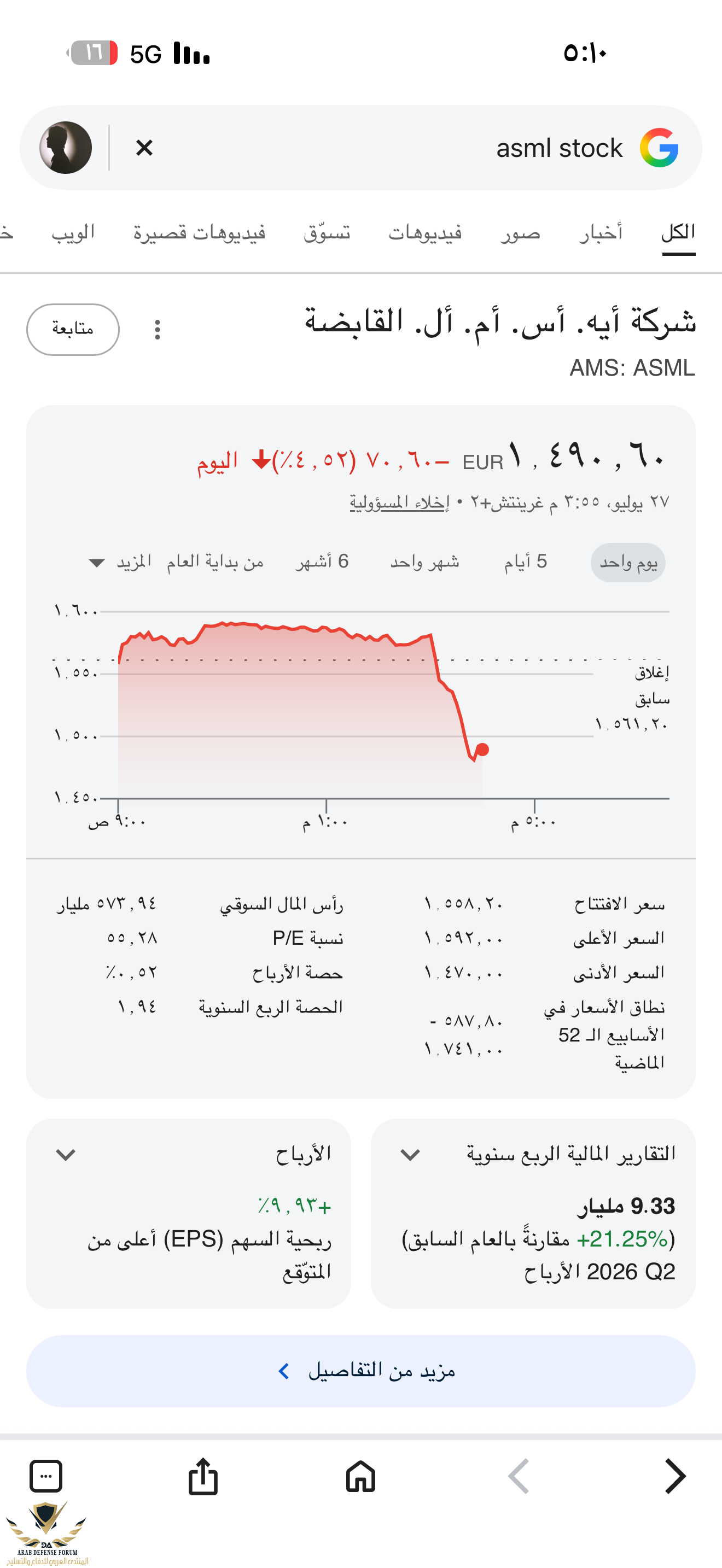
Task: Switch to the تسوّق tab
Action: [327, 232]
